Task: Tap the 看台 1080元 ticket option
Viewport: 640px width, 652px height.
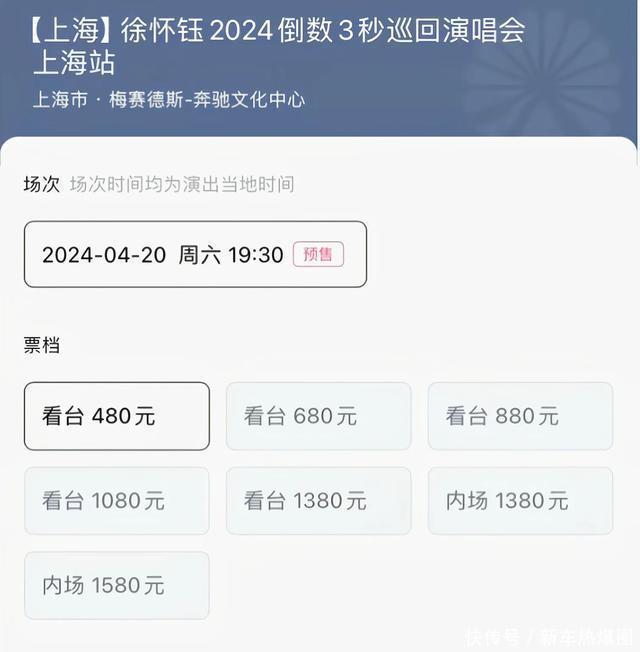Action: [117, 501]
